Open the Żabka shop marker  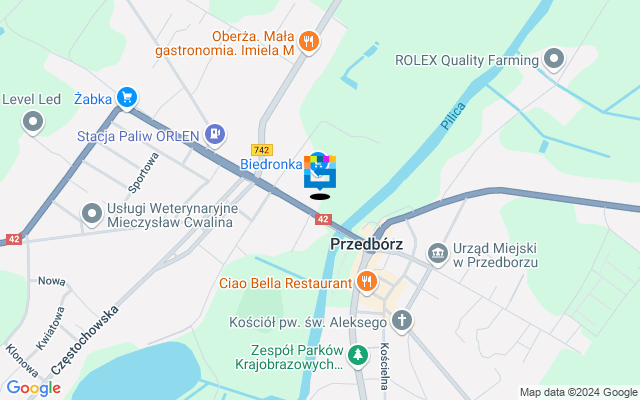tap(126, 97)
